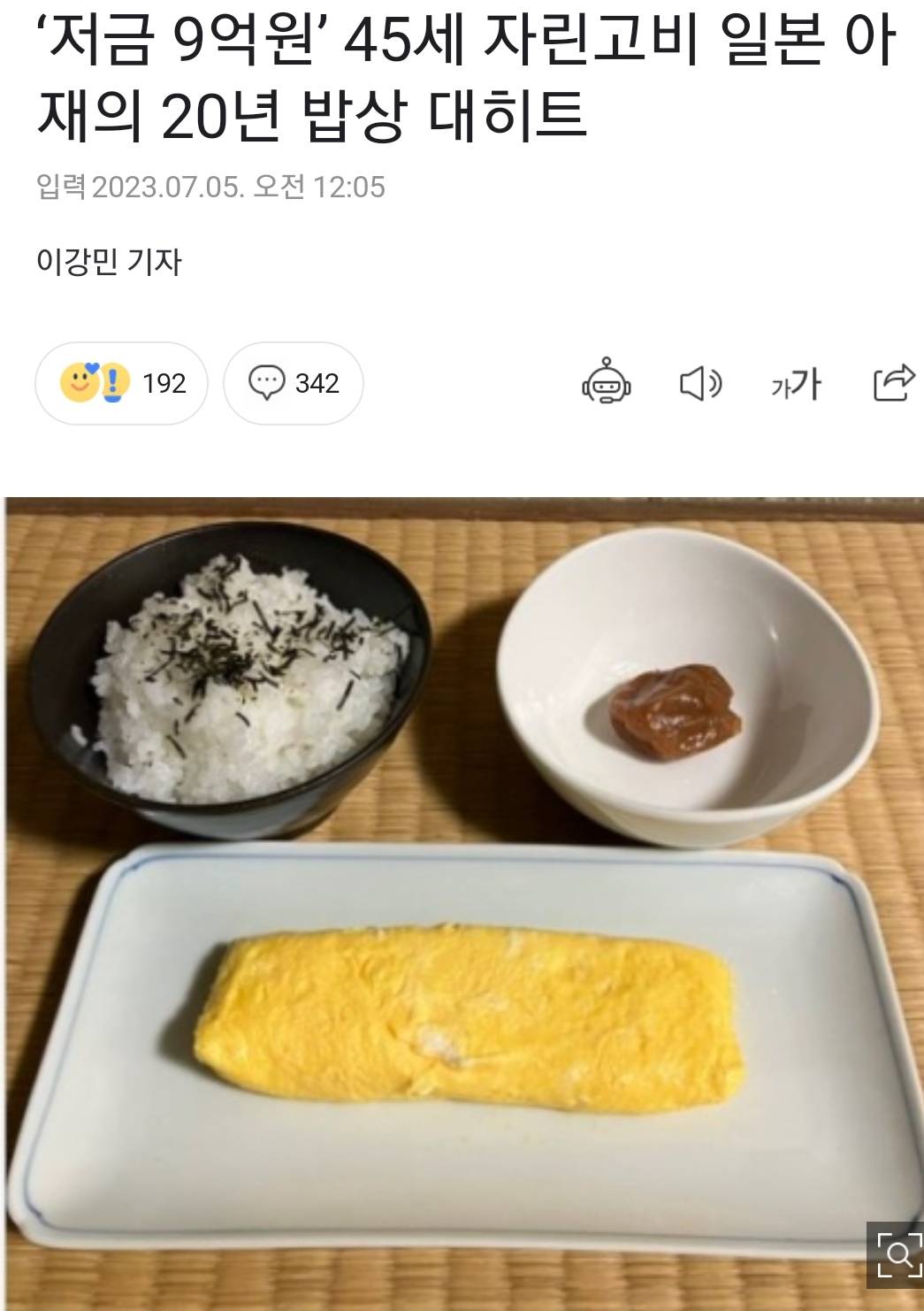Share this article

tap(893, 383)
